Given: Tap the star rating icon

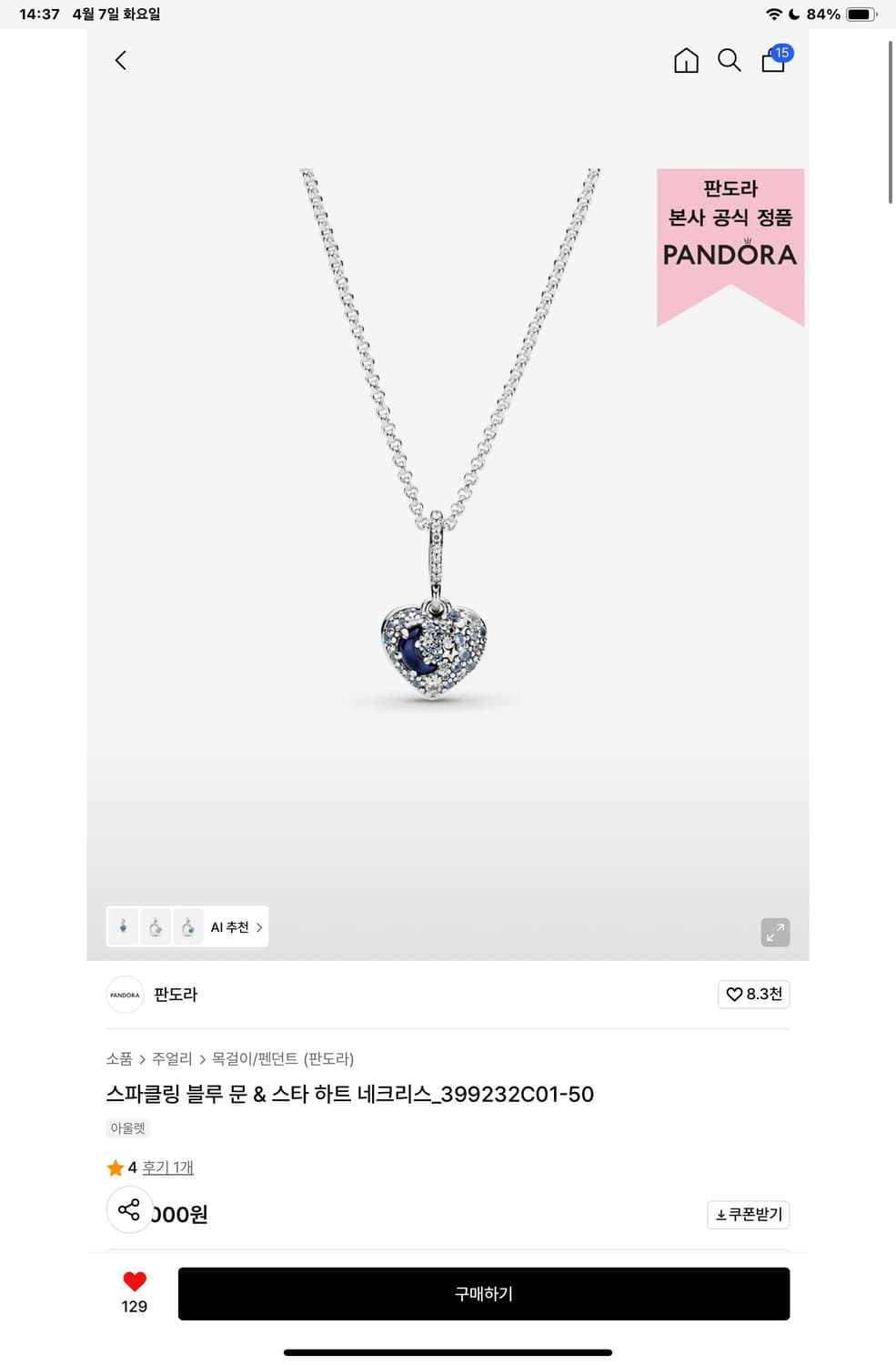Looking at the screenshot, I should 116,1167.
